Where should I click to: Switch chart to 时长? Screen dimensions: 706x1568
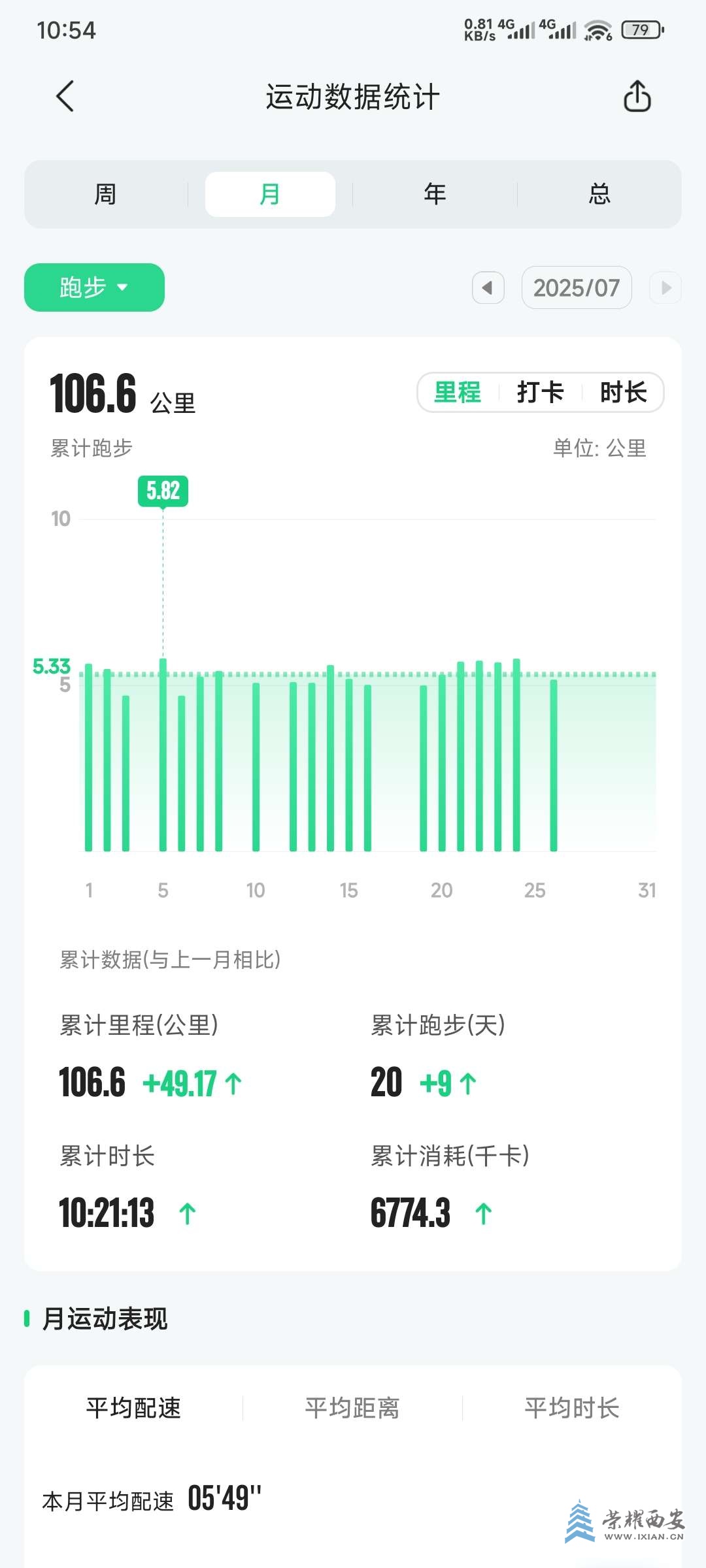[x=623, y=393]
